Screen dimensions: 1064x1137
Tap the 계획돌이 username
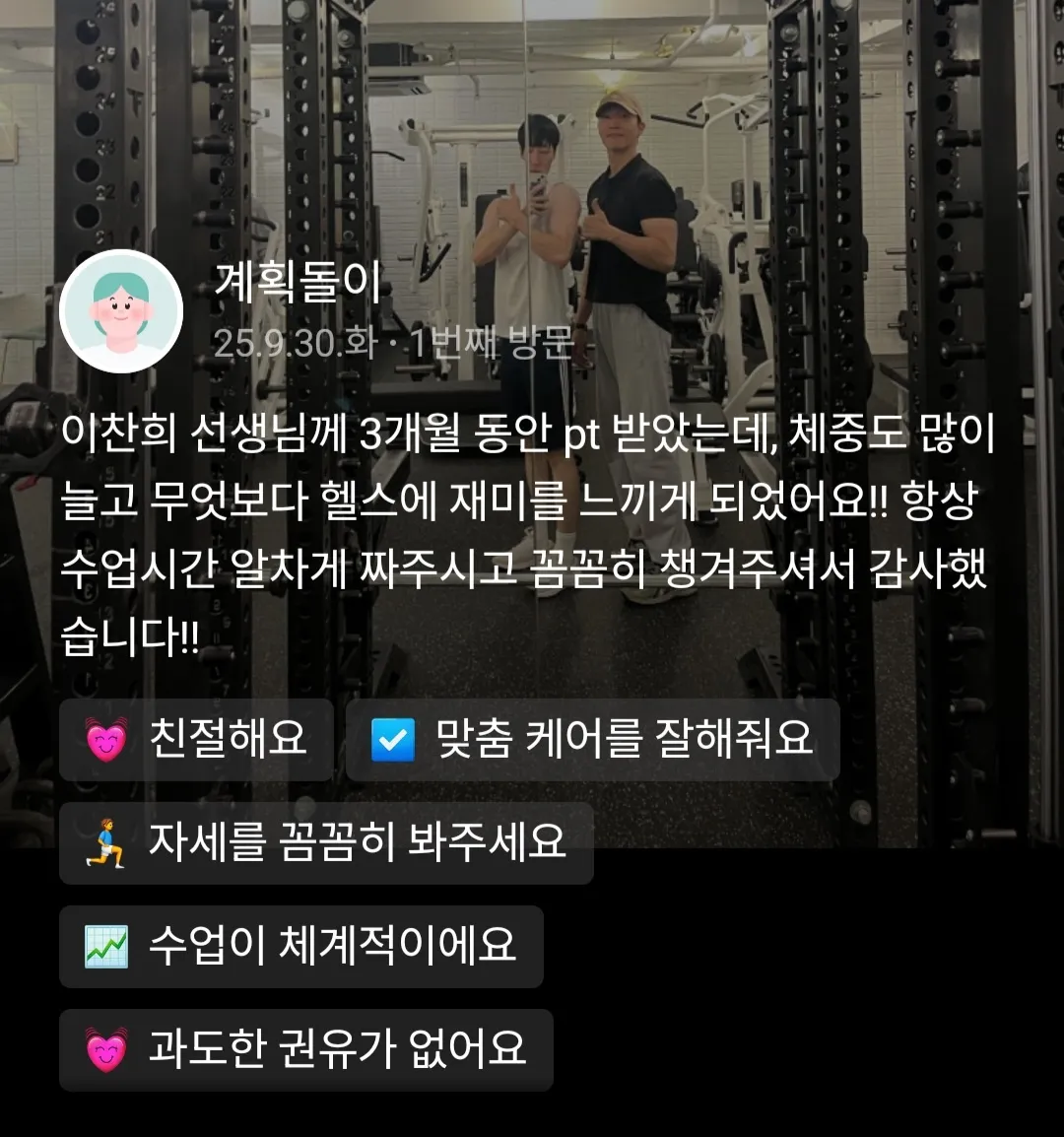click(x=299, y=282)
